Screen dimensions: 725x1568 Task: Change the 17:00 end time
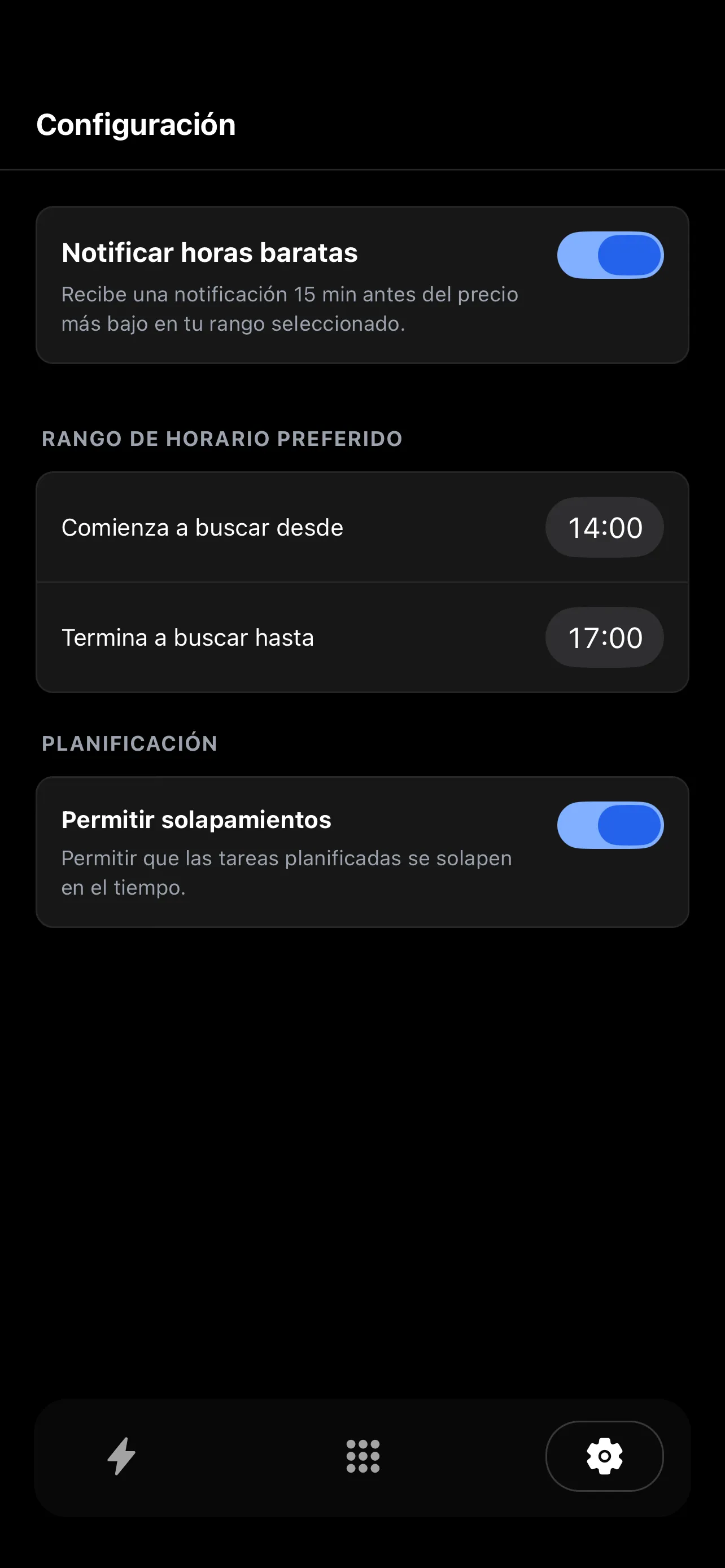point(604,638)
